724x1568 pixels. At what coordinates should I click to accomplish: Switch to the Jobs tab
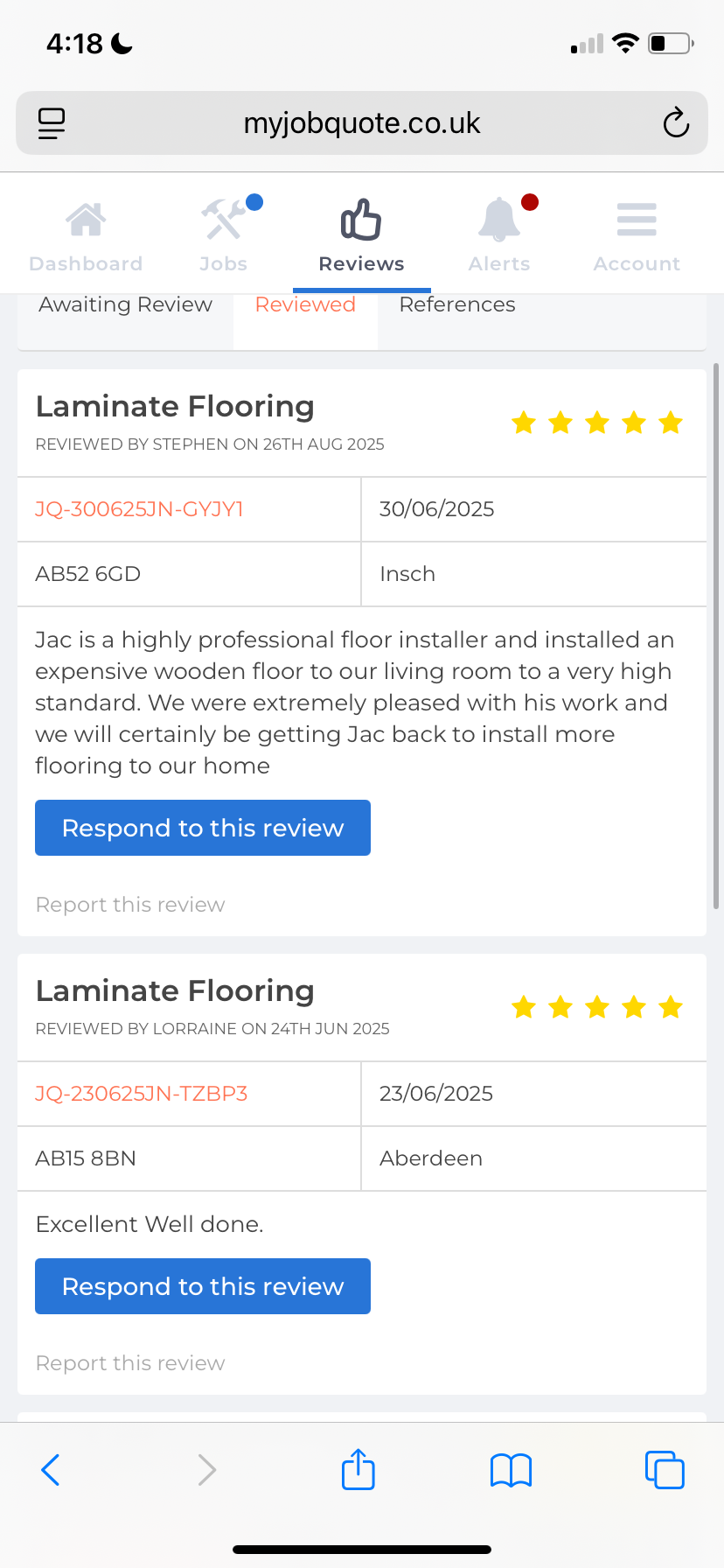[x=224, y=236]
